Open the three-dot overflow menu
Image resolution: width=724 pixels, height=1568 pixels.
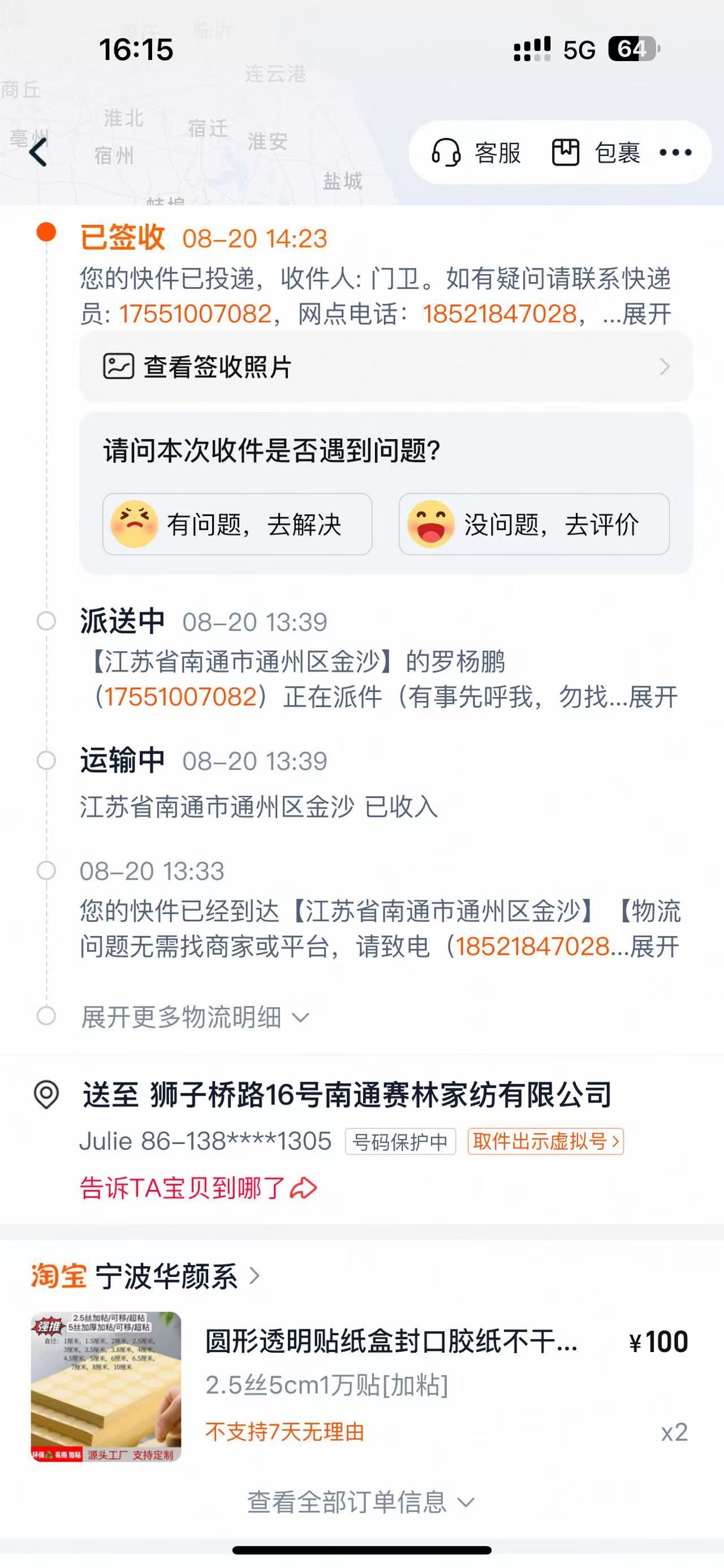tap(675, 153)
